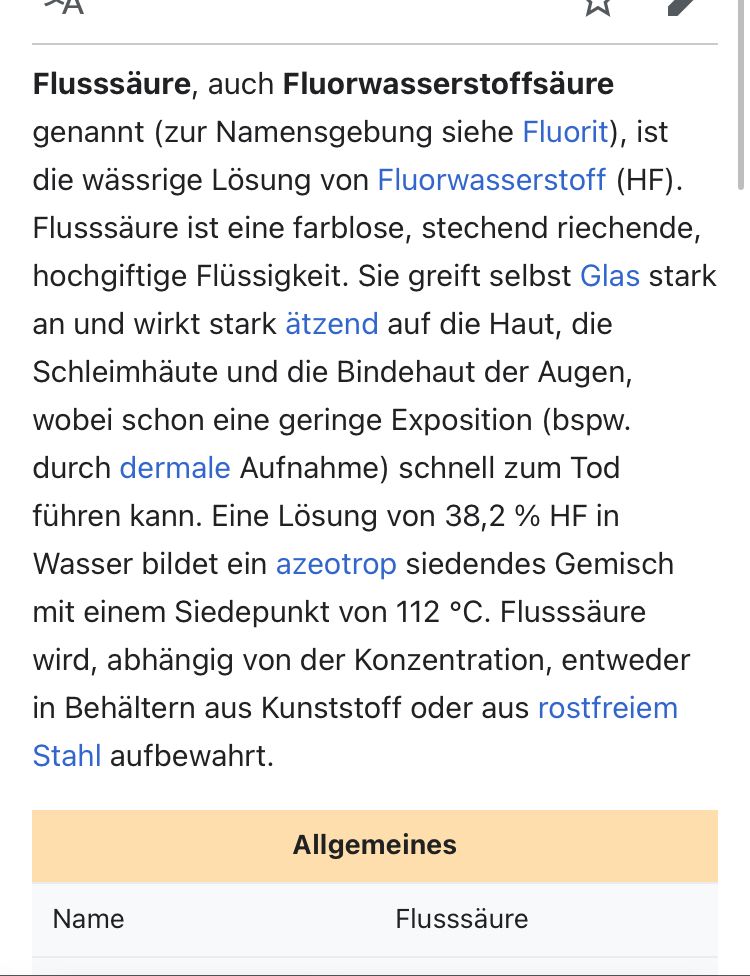This screenshot has height=976, width=750.
Task: Tap the dermale link
Action: tap(175, 468)
